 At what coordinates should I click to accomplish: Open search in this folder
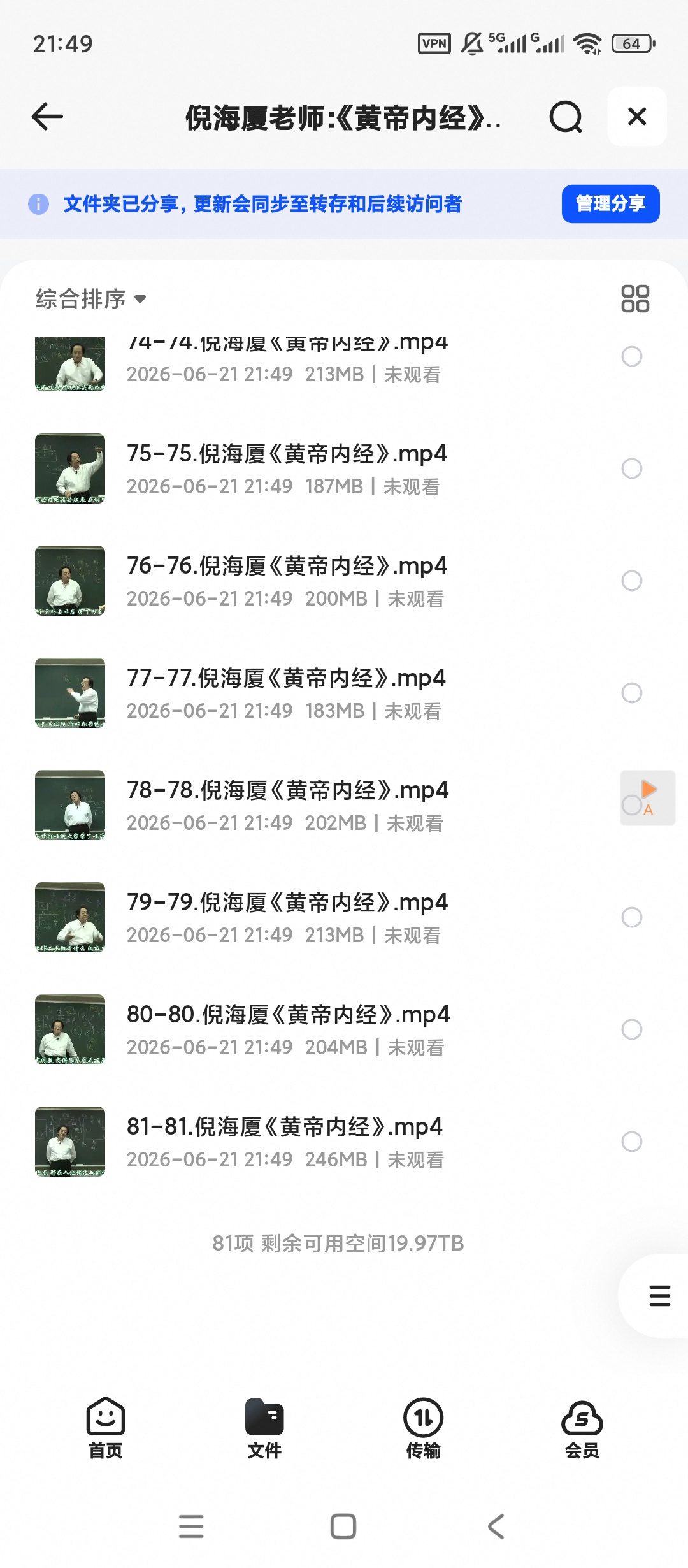566,117
